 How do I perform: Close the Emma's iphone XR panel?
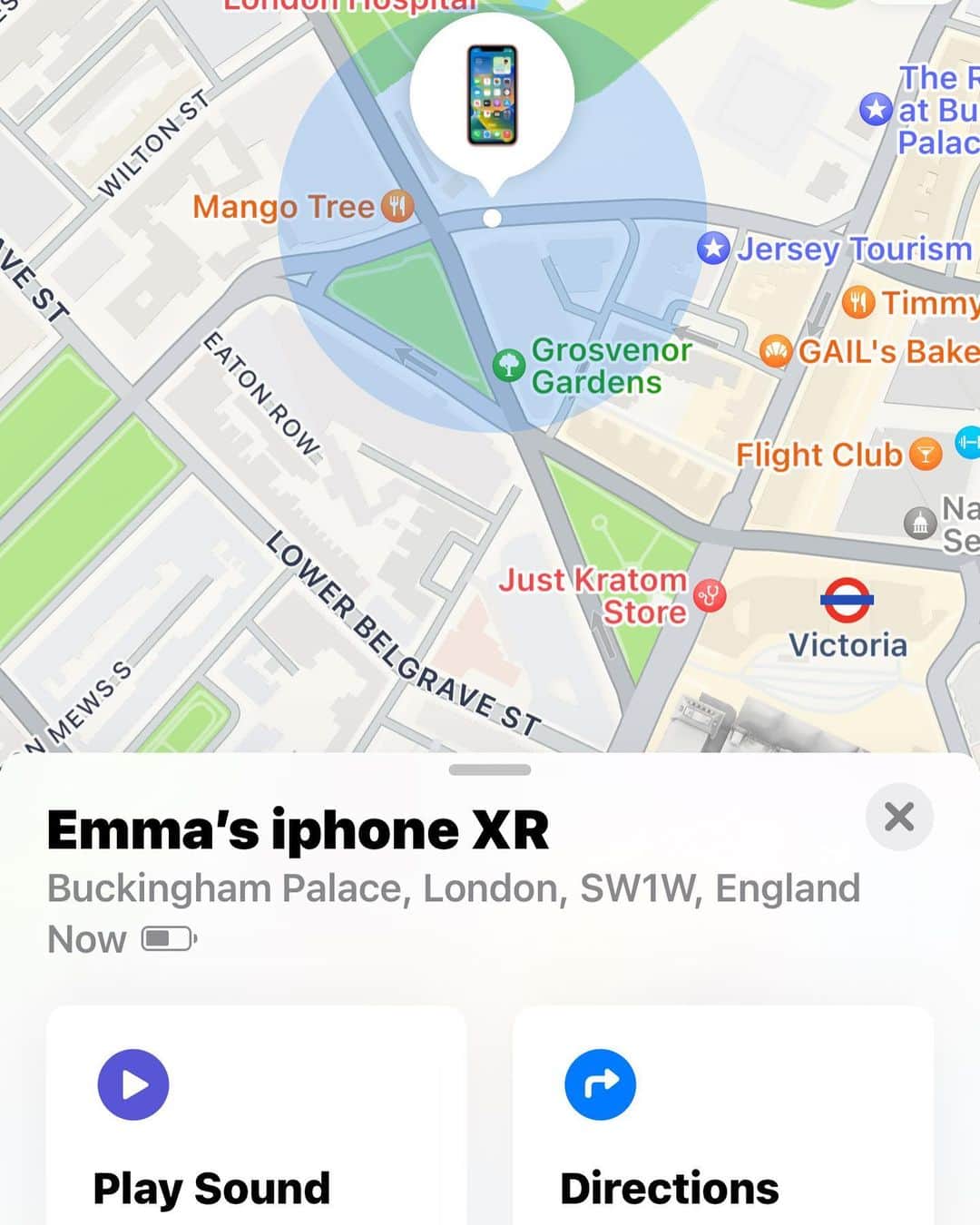coord(898,817)
